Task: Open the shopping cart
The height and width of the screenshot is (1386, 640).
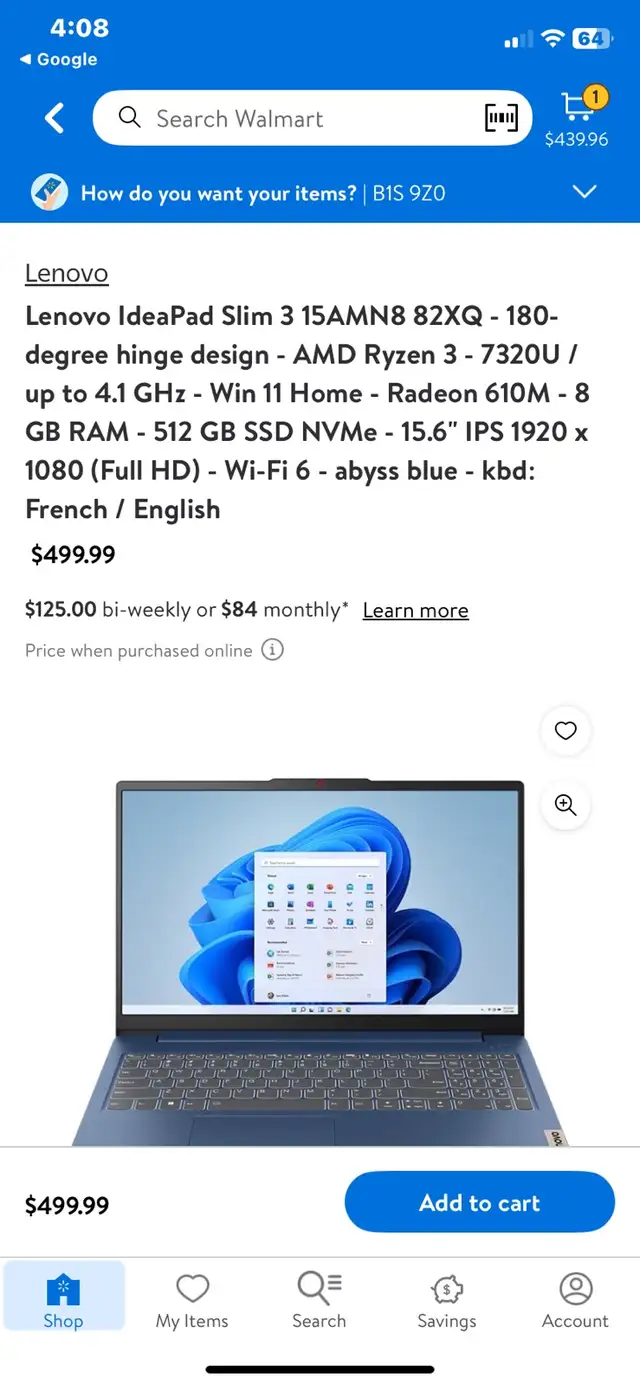Action: [x=577, y=118]
